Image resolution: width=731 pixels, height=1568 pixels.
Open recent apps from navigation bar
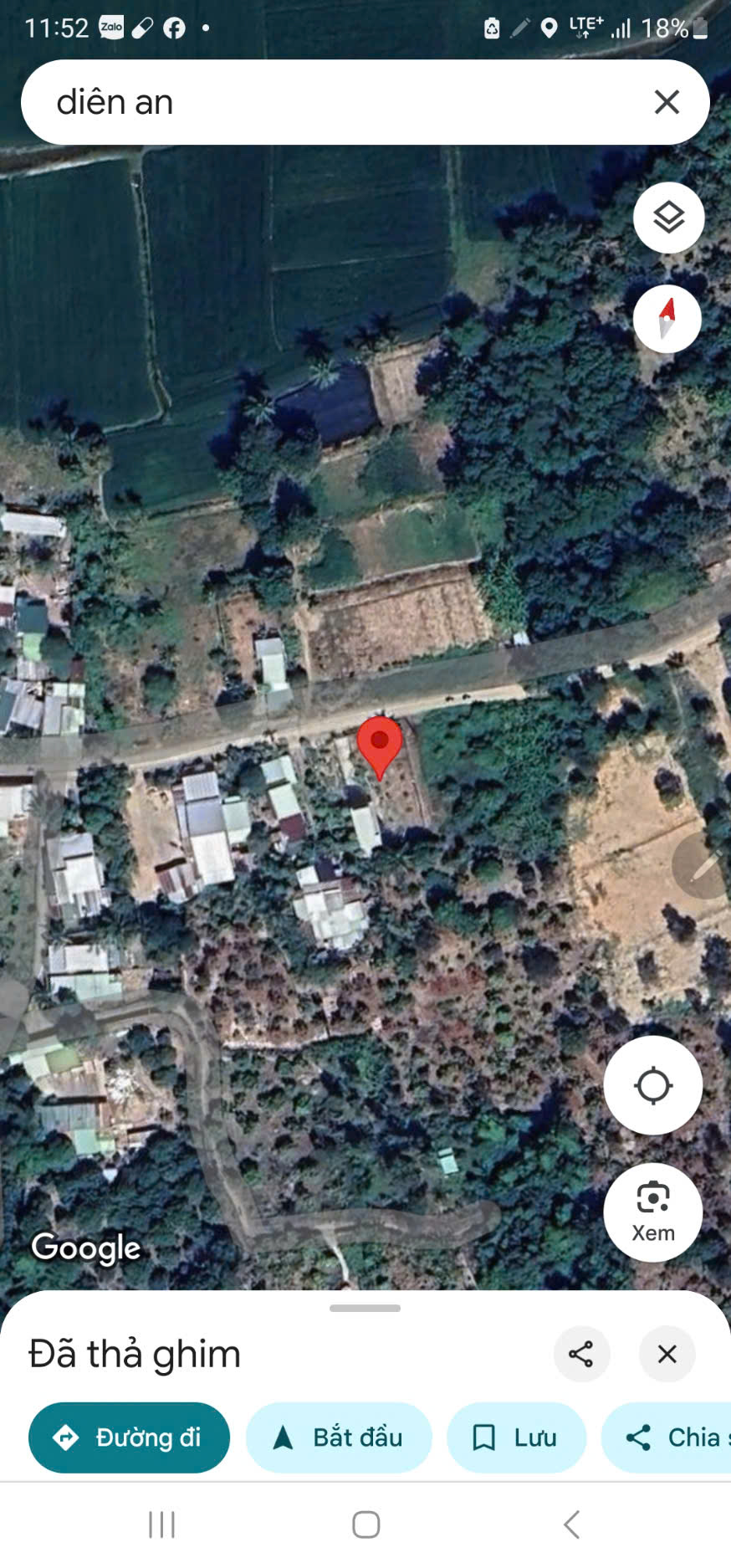(161, 1524)
